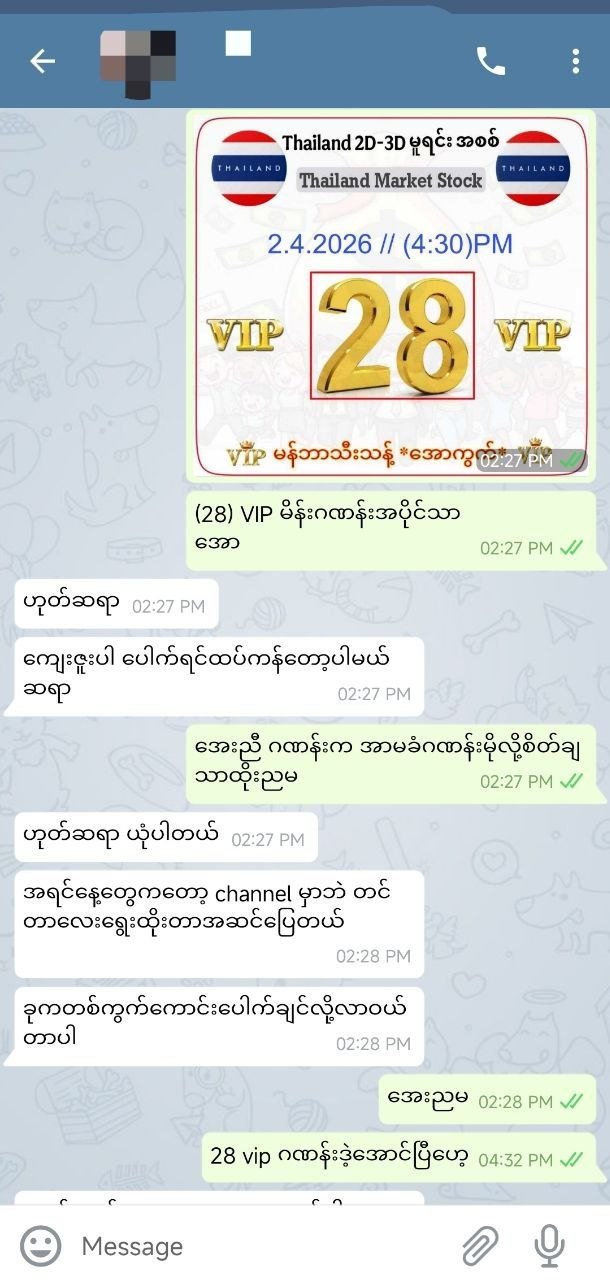610x1280 pixels.
Task: Open the emoji picker
Action: pyautogui.click(x=41, y=1245)
